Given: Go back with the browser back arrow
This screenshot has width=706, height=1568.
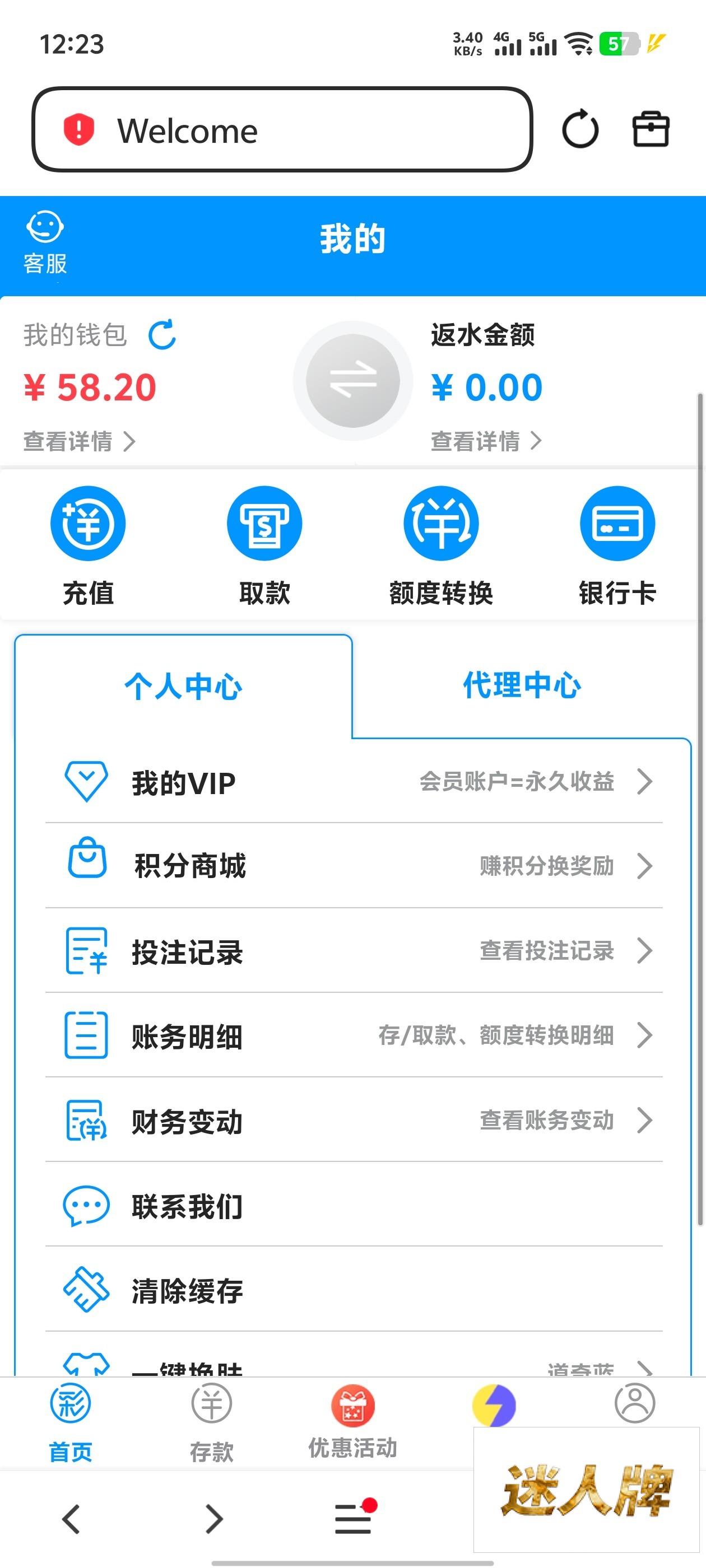Looking at the screenshot, I should click(x=71, y=1519).
